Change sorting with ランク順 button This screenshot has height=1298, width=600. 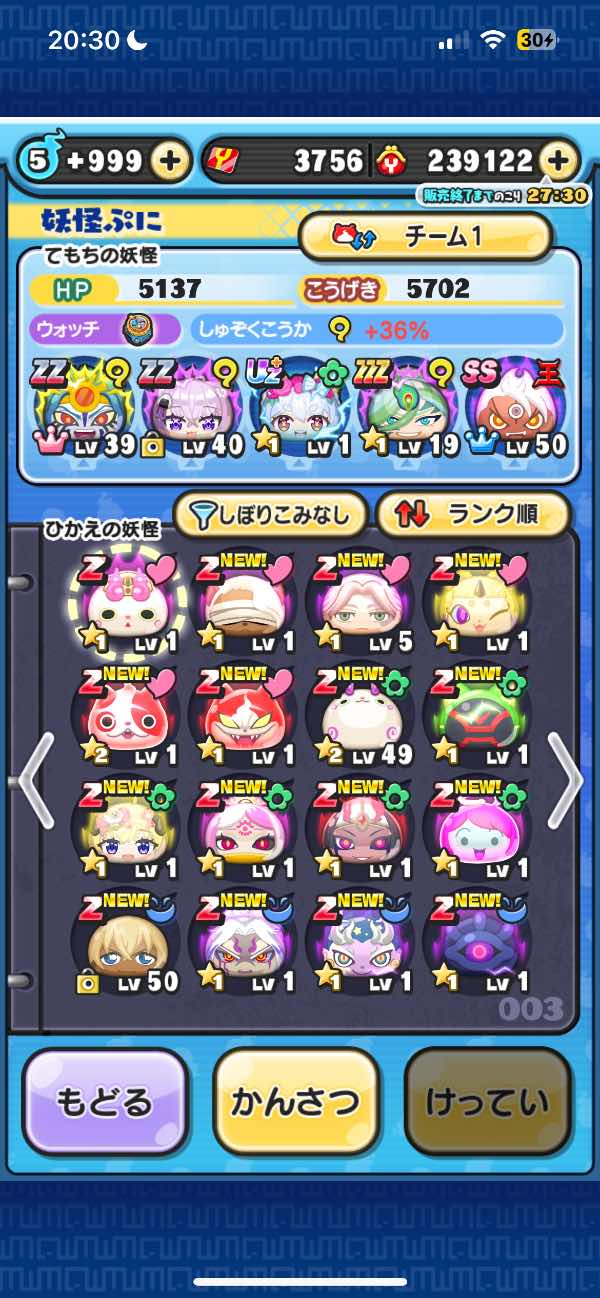tap(472, 515)
